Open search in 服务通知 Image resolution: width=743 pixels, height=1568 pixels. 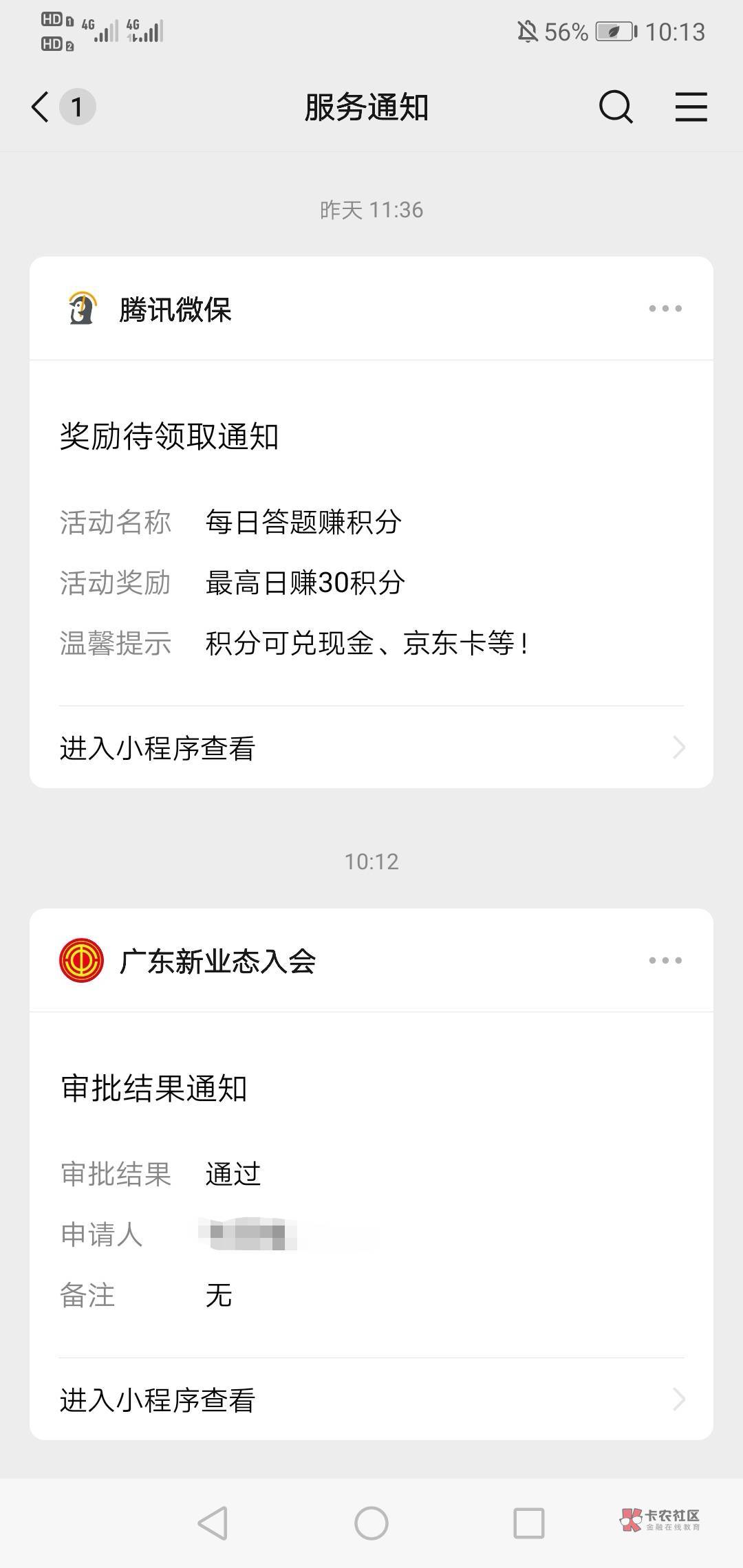[616, 107]
